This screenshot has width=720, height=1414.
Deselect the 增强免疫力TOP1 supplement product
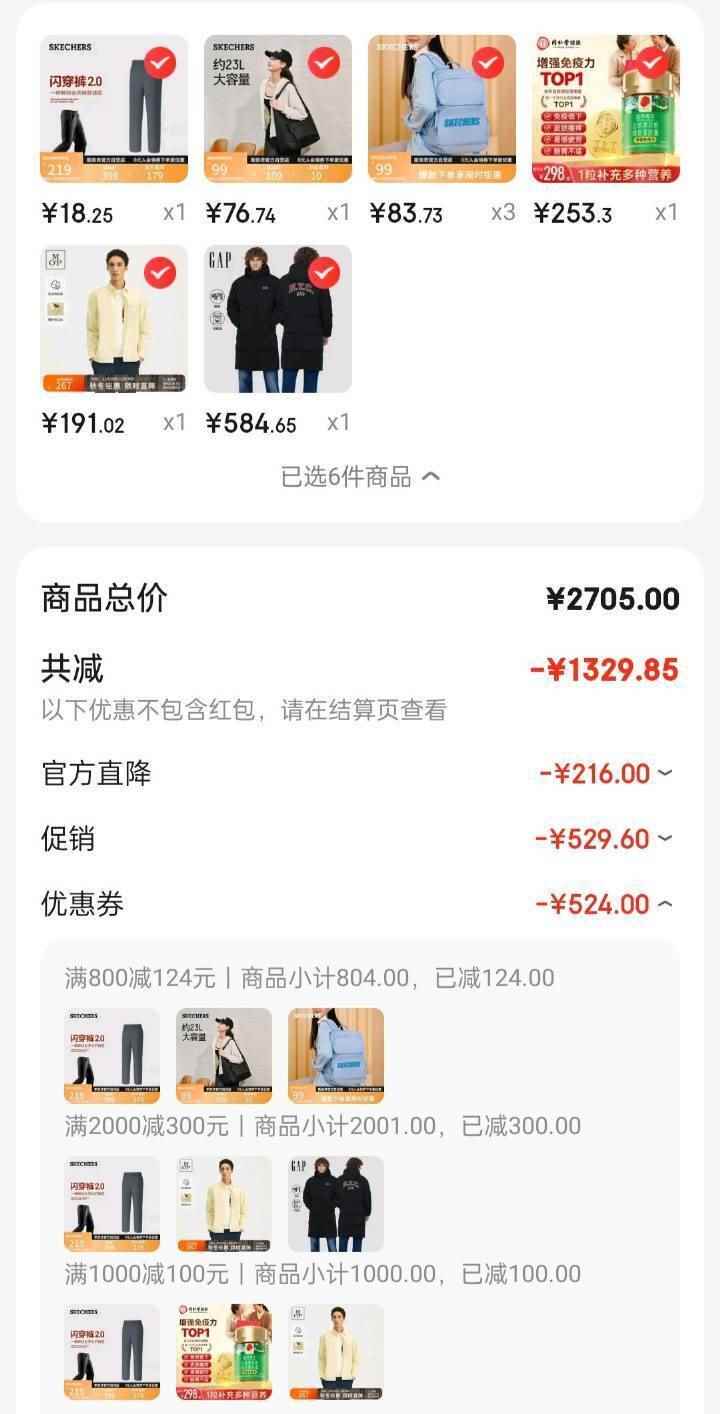(650, 63)
